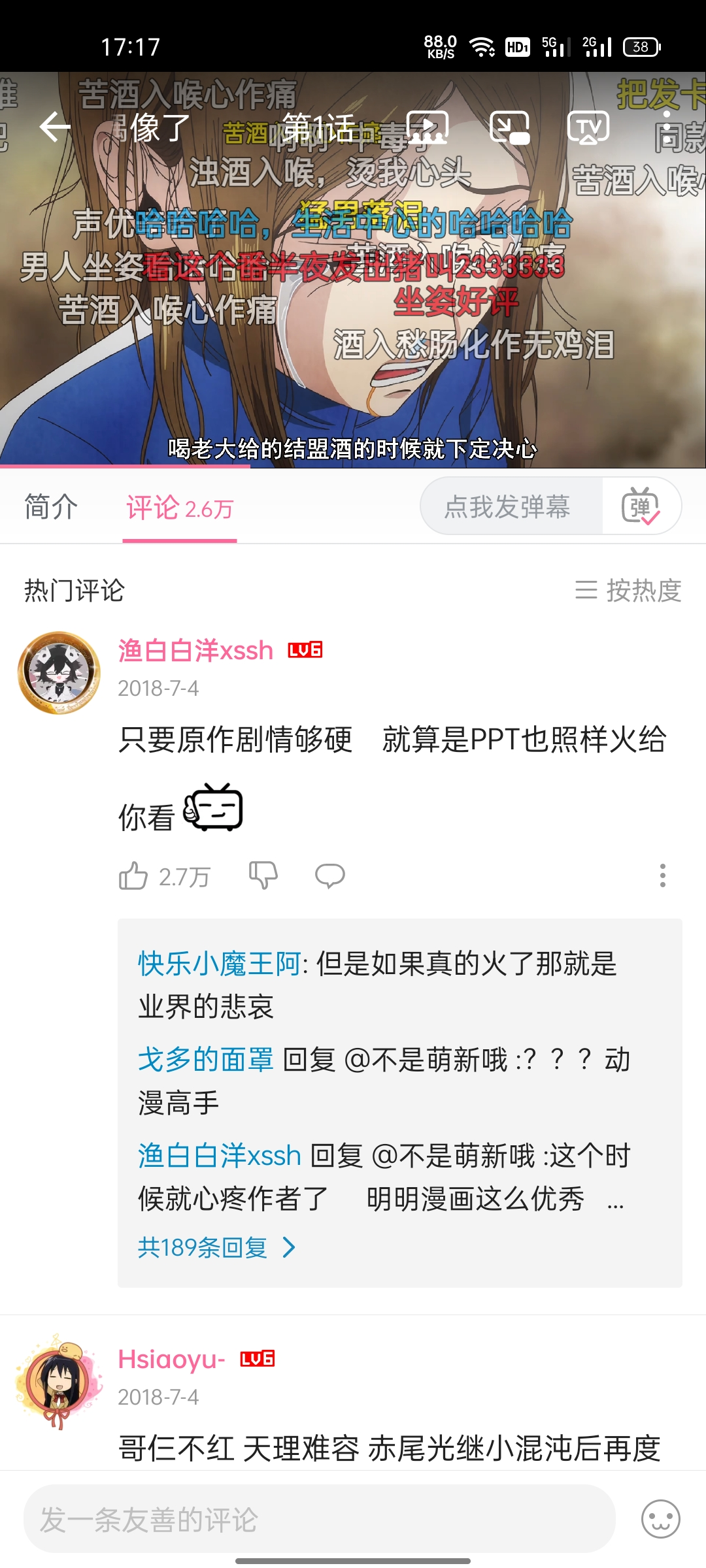Image resolution: width=706 pixels, height=1568 pixels.
Task: Switch to the 简介 tab
Action: [x=51, y=507]
